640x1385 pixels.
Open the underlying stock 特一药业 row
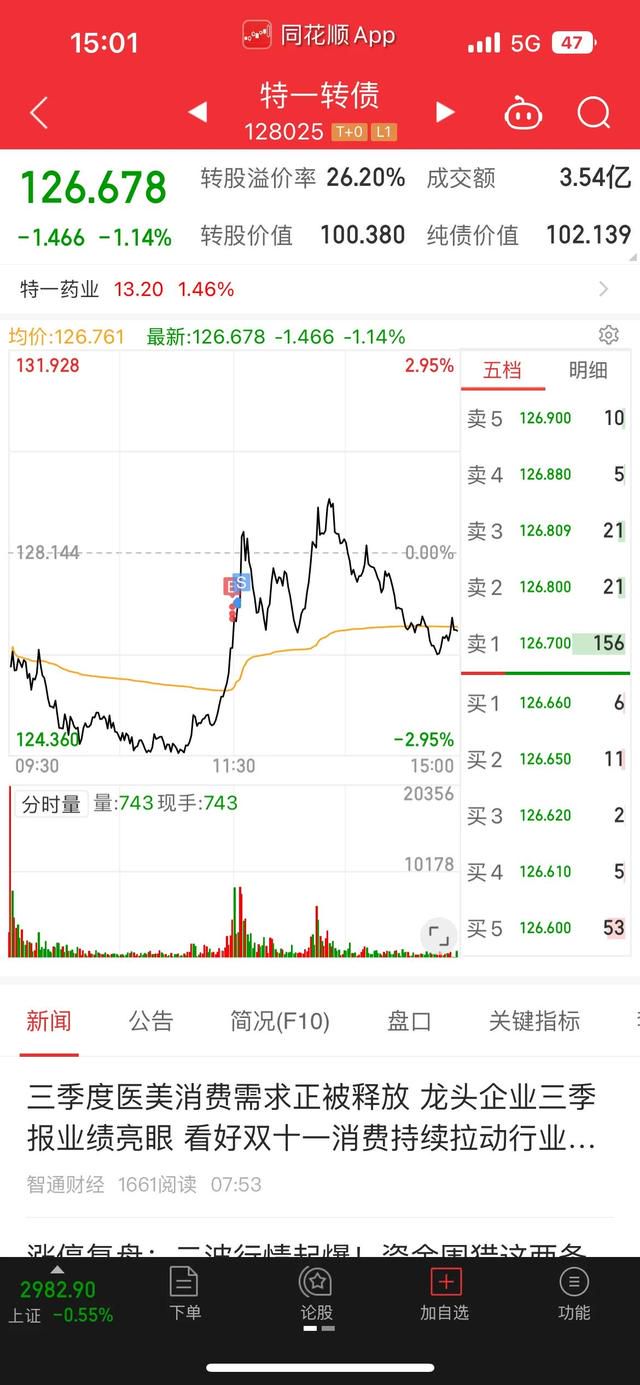coord(320,290)
